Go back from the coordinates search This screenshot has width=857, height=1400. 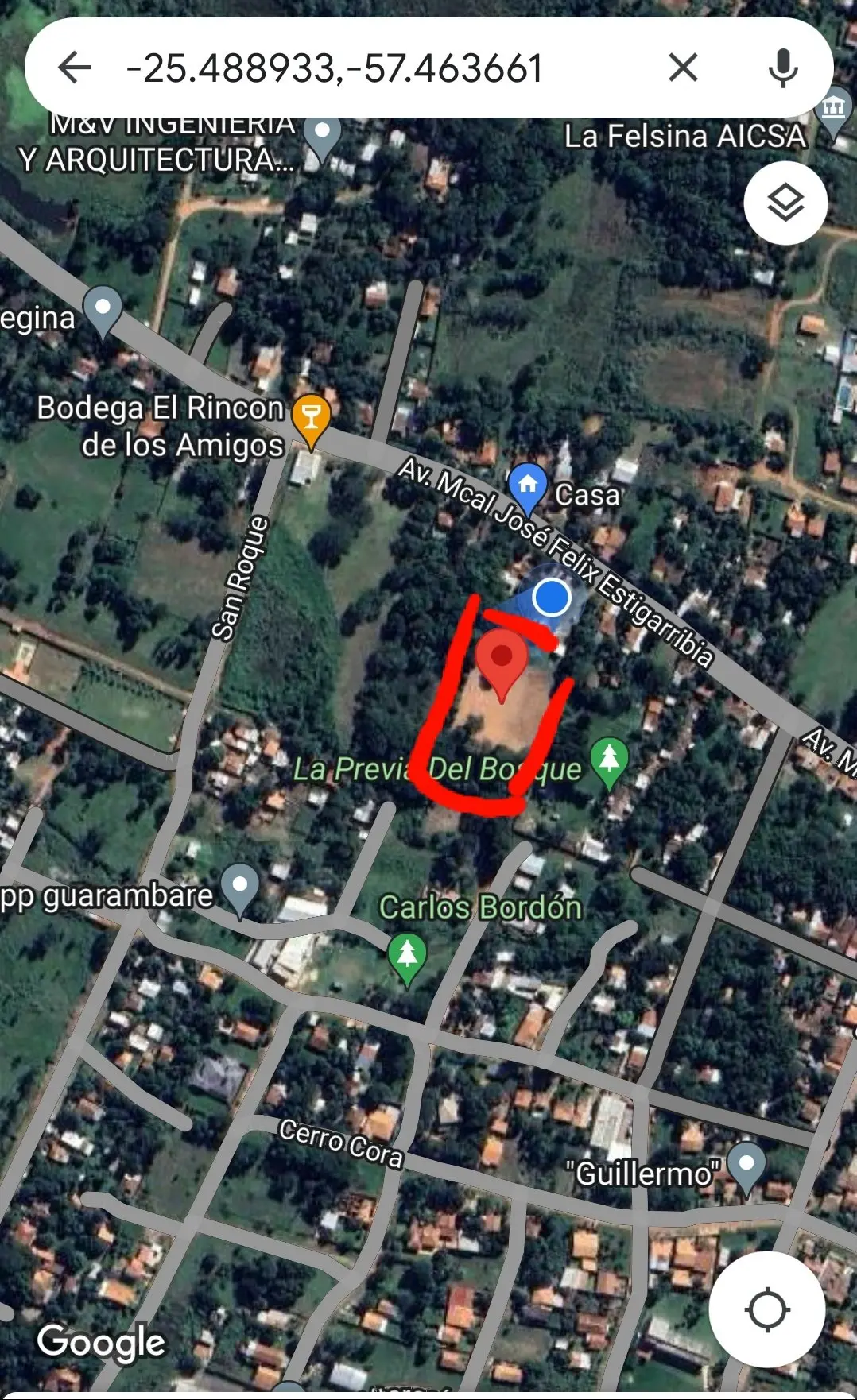point(75,68)
